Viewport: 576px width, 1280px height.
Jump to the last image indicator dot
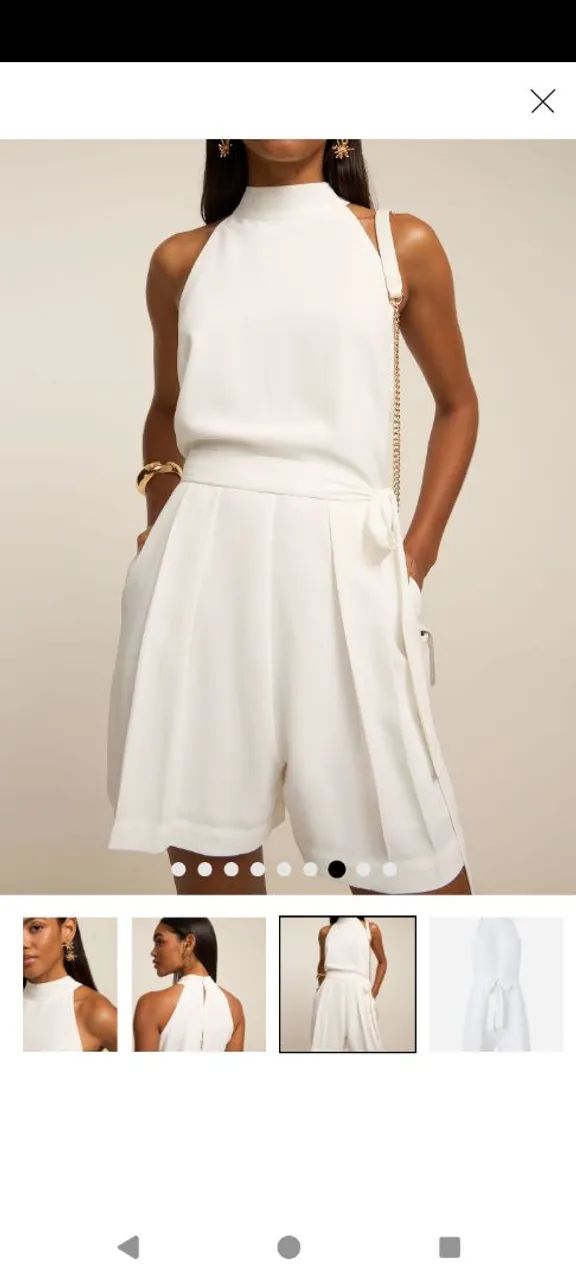(x=389, y=869)
